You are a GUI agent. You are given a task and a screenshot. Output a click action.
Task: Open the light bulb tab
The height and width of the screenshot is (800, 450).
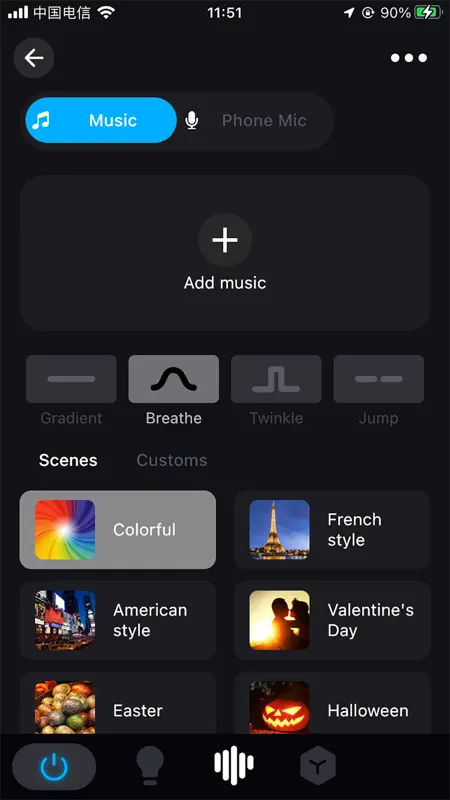click(x=150, y=765)
